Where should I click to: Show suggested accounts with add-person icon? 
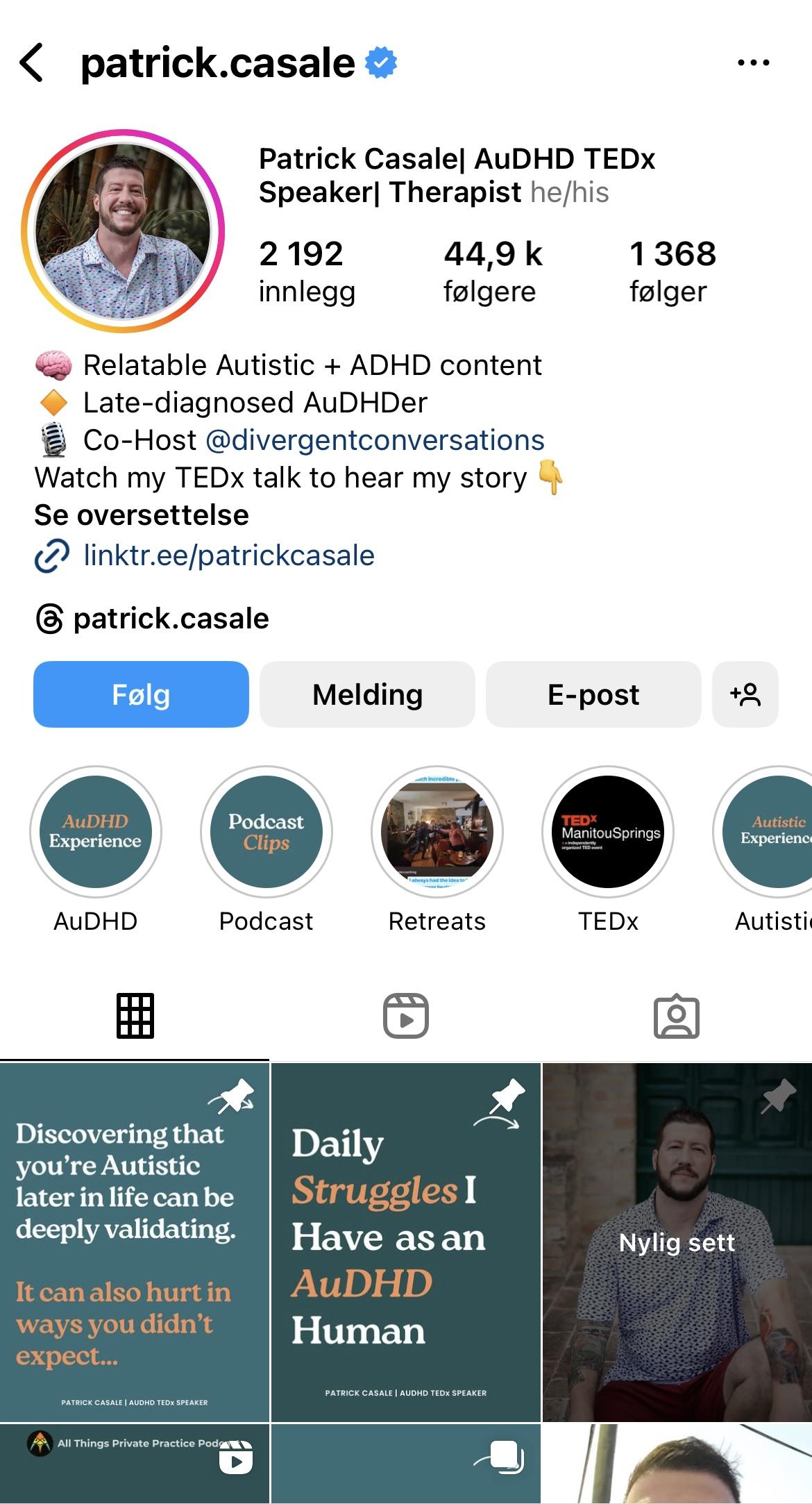tap(745, 694)
